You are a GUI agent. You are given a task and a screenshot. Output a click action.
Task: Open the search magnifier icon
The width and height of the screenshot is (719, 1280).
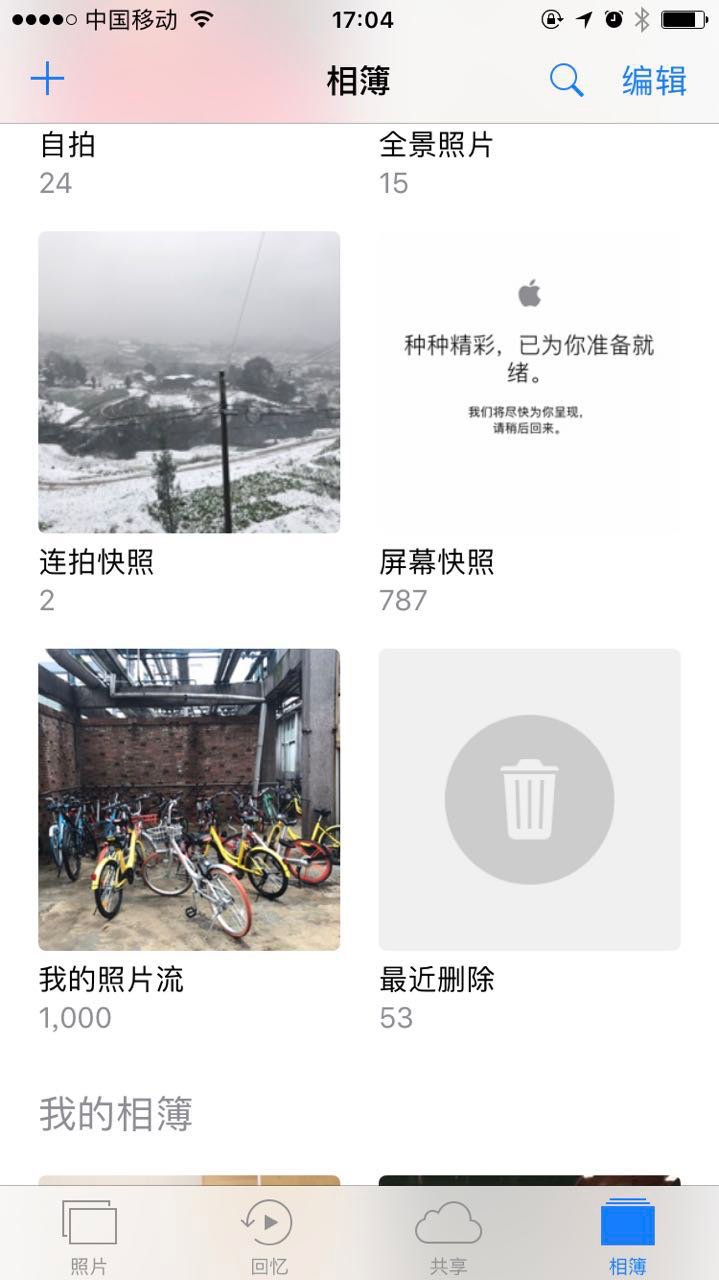click(566, 80)
